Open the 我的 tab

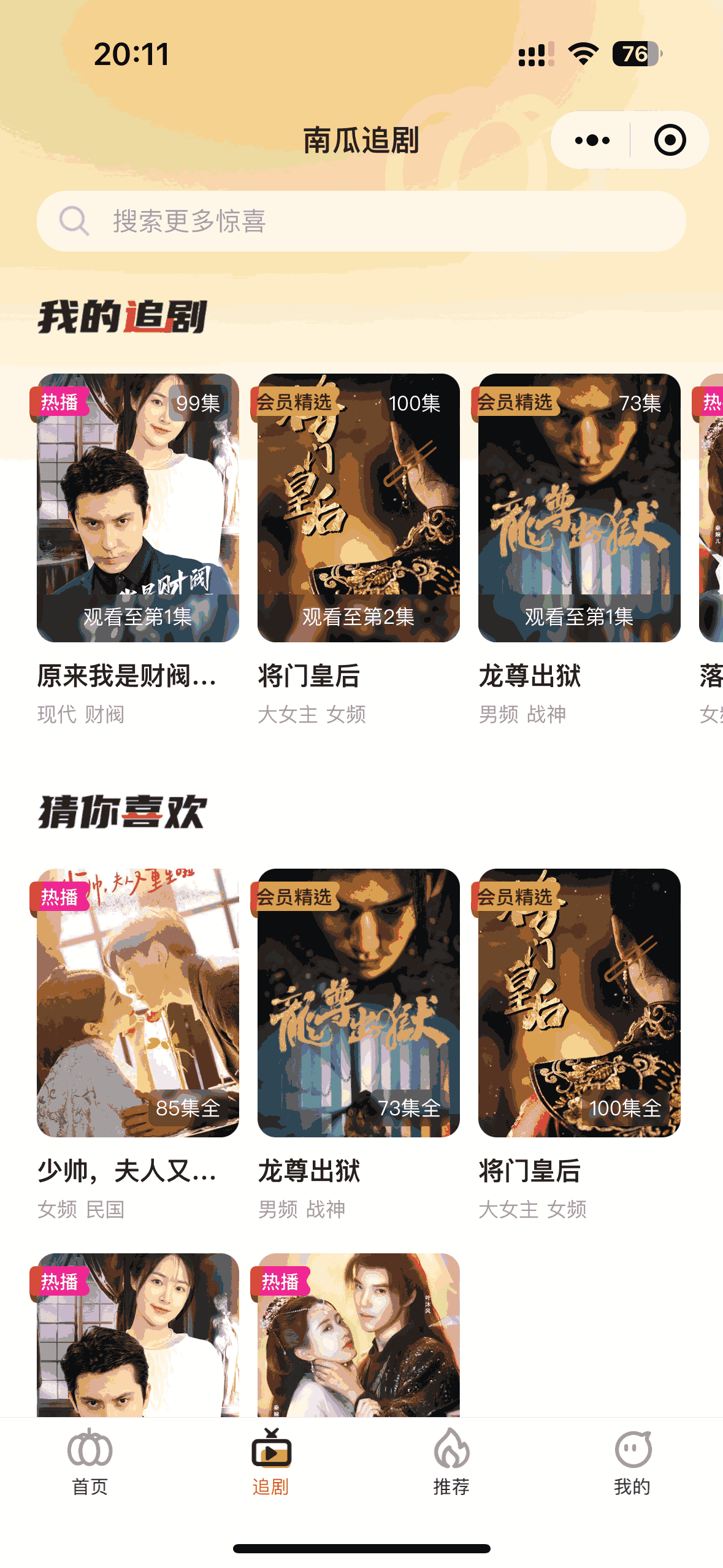(x=632, y=1462)
